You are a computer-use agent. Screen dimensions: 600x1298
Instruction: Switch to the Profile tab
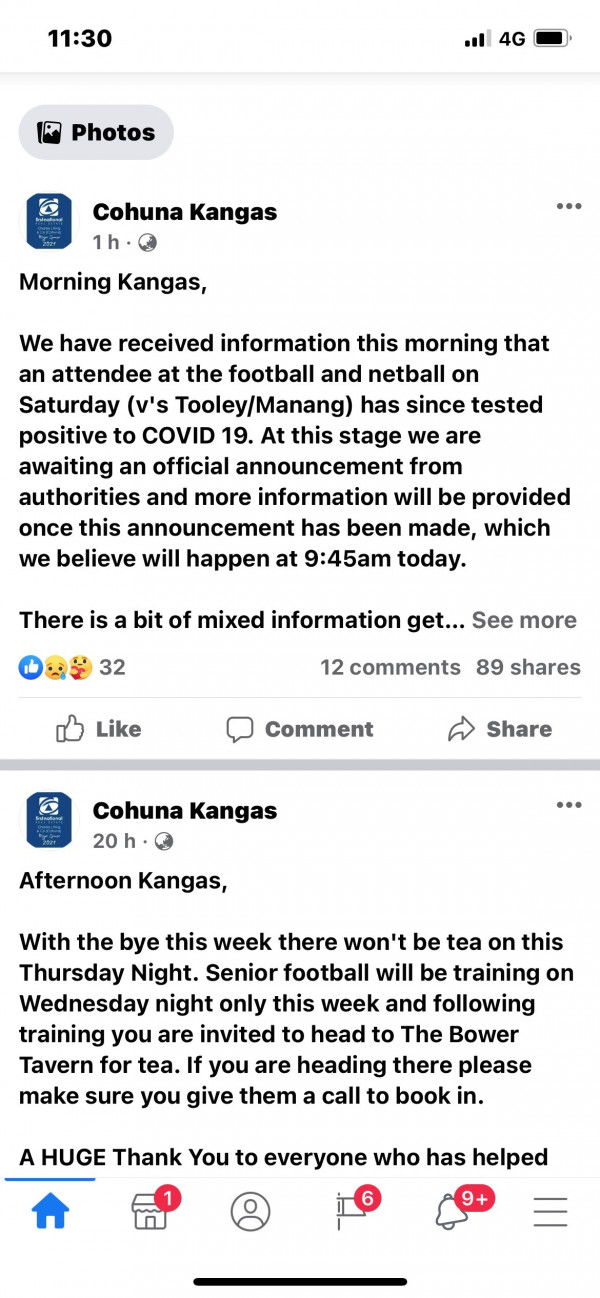pyautogui.click(x=250, y=1211)
